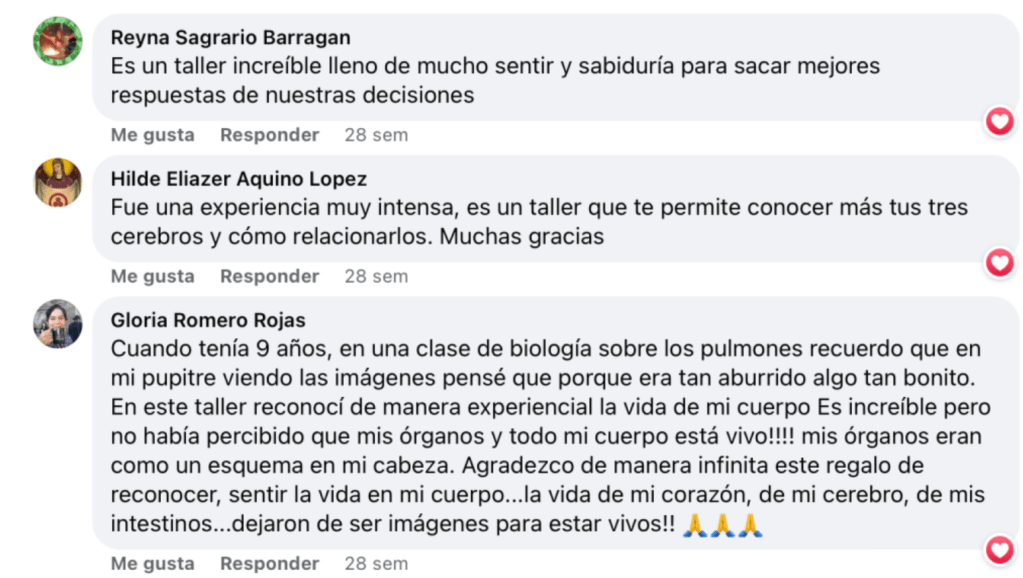
Task: Like Gloria Romero Rojas's comment
Action: pos(152,563)
